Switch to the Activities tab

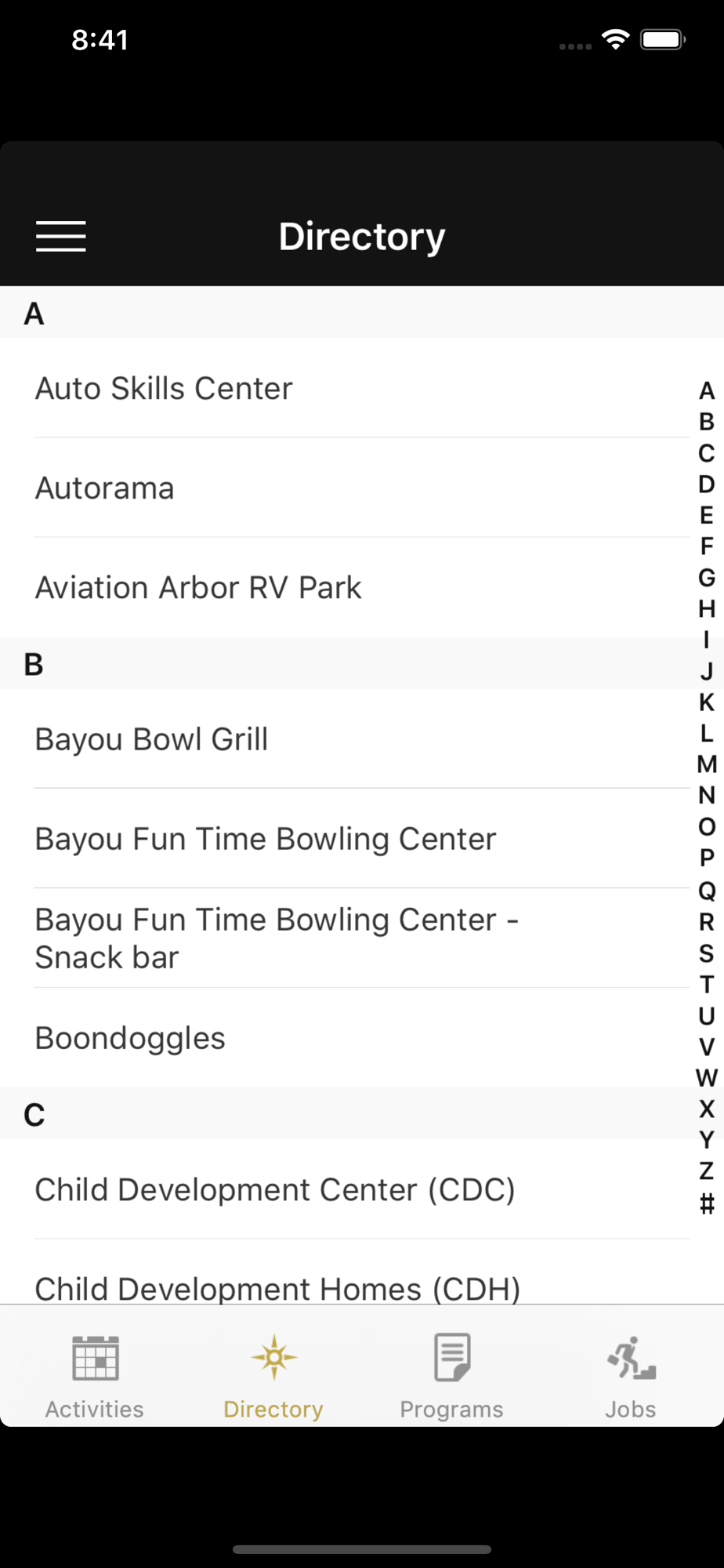95,1377
